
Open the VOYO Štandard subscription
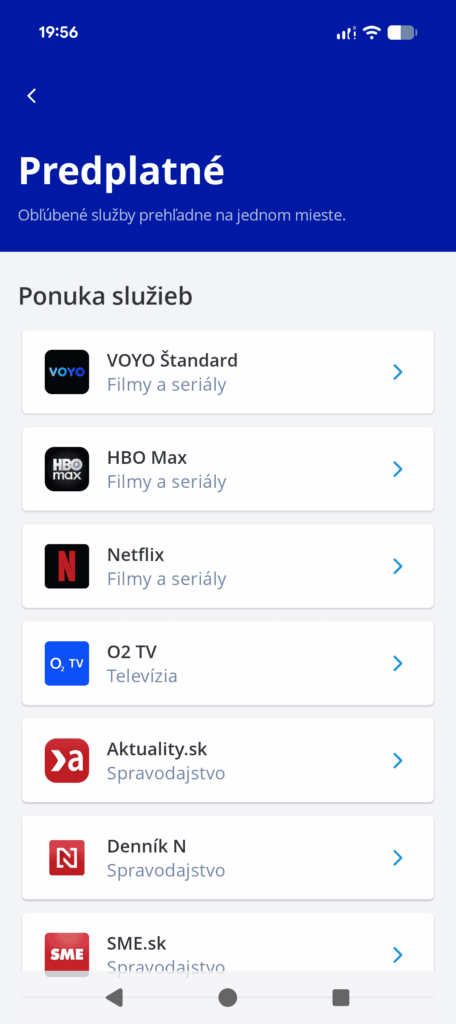tap(228, 372)
